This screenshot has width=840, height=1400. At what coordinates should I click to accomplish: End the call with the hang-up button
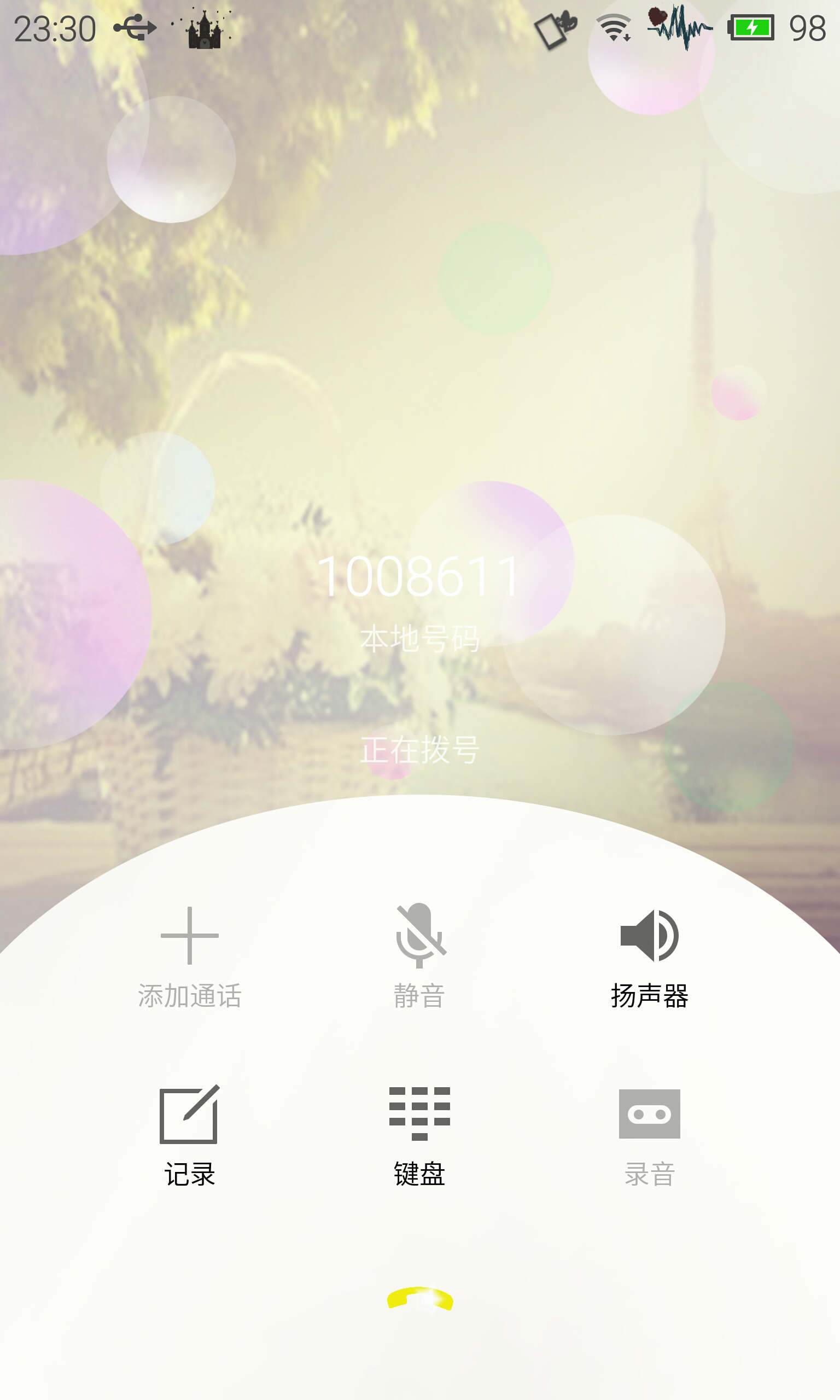(420, 1299)
